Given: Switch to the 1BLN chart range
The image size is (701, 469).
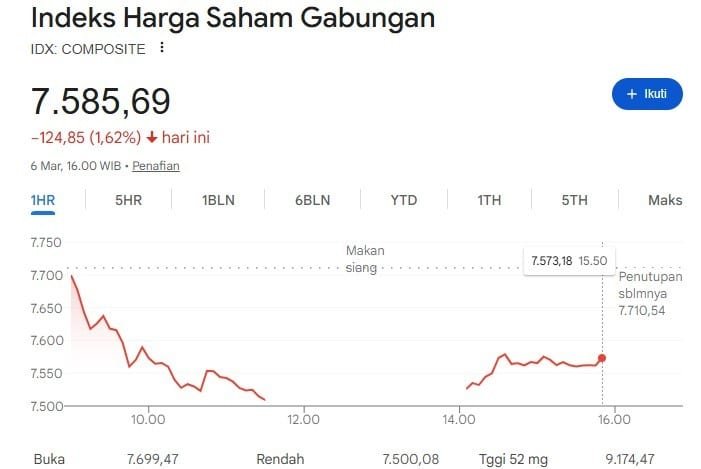Looking at the screenshot, I should point(218,200).
